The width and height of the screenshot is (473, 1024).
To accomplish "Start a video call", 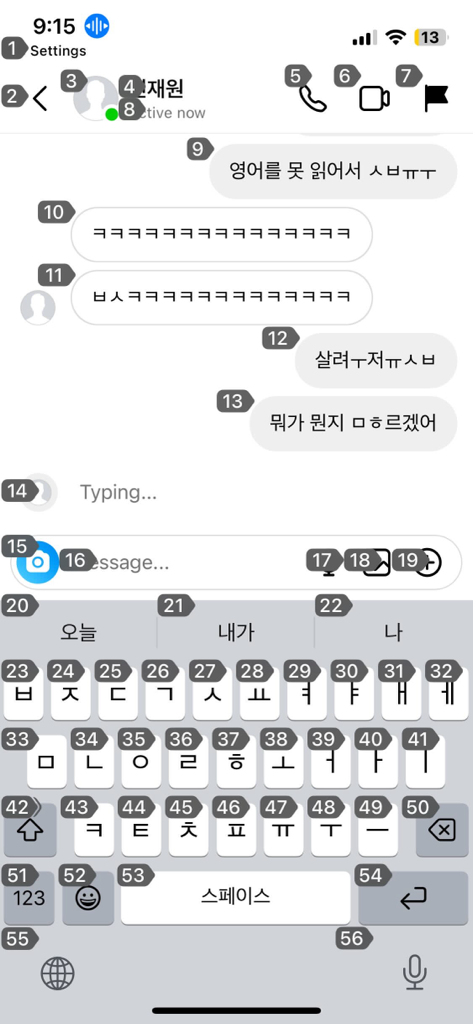I will click(x=374, y=99).
